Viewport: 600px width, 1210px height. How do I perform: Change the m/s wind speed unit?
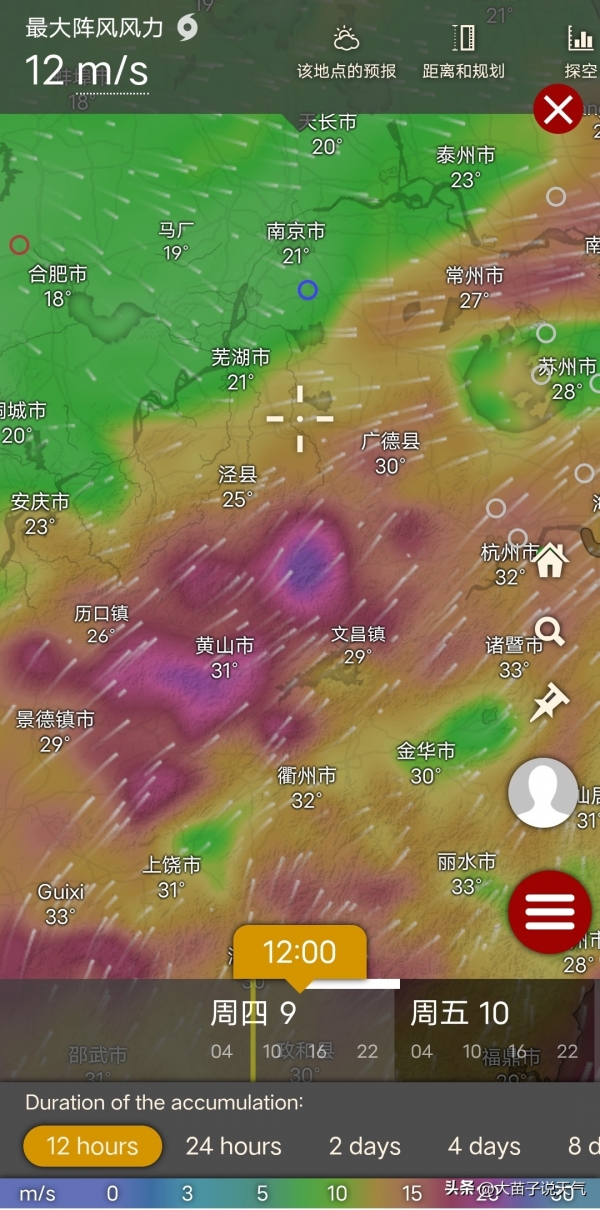click(37, 1193)
